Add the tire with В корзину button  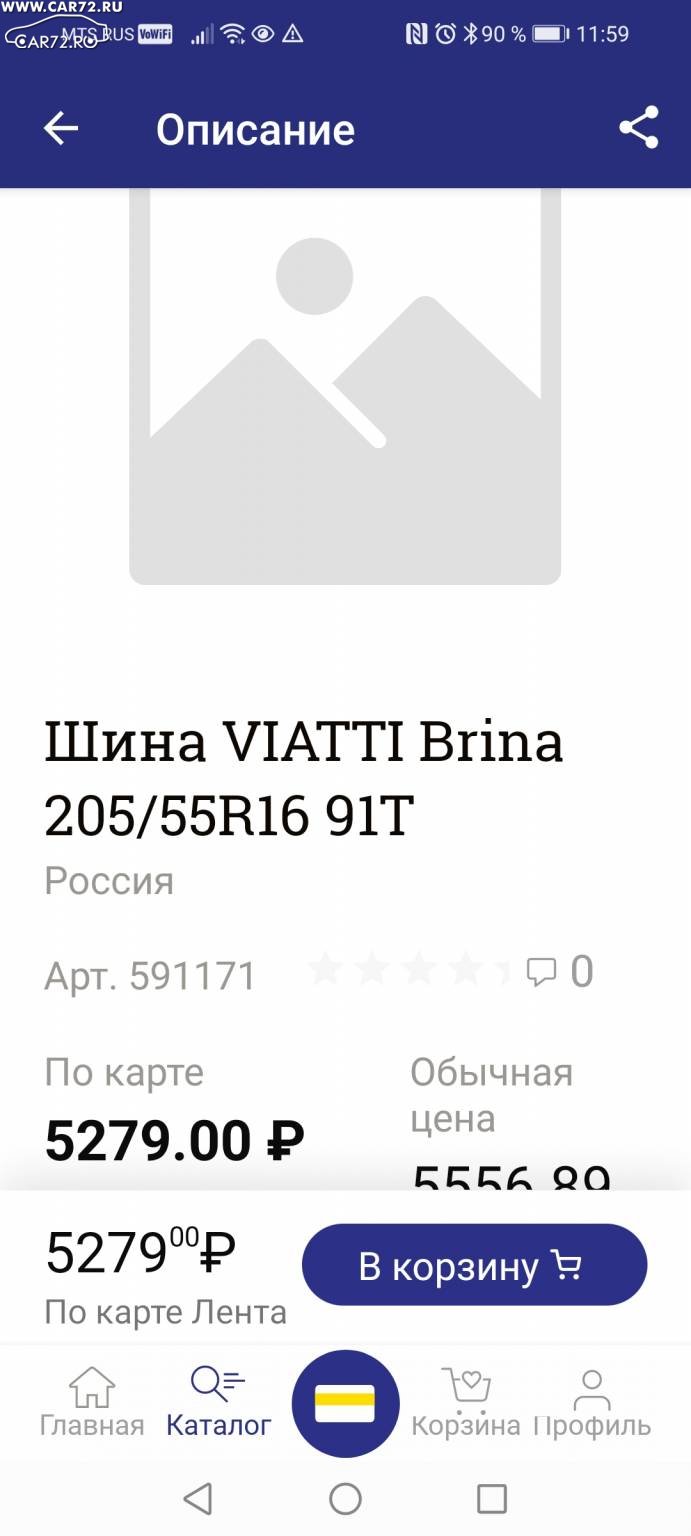coord(474,1265)
